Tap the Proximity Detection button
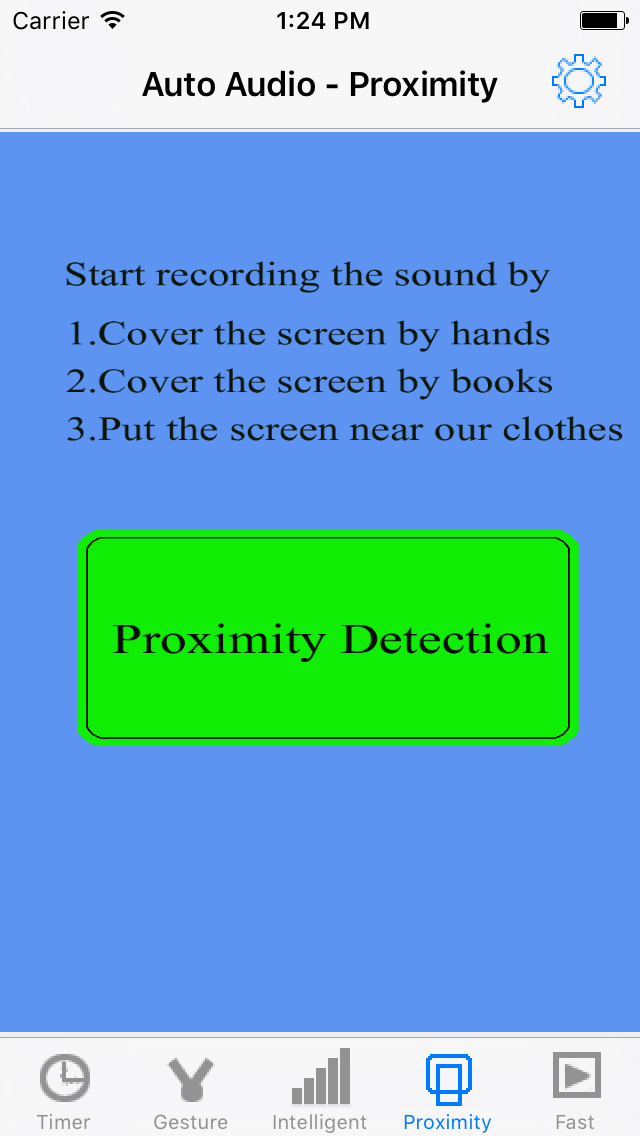 point(328,638)
